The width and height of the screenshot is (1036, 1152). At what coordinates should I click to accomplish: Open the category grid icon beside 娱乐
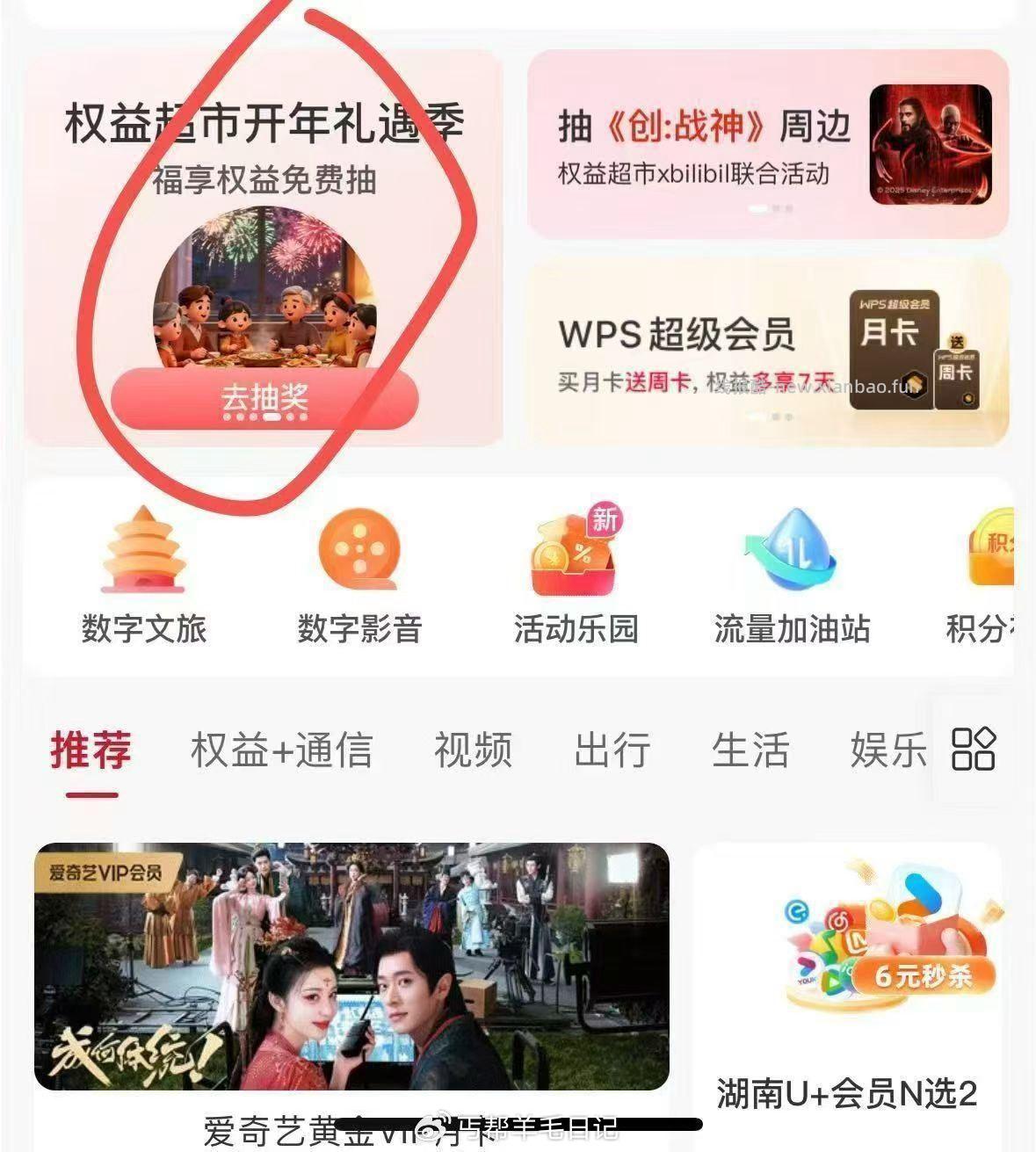tap(974, 751)
